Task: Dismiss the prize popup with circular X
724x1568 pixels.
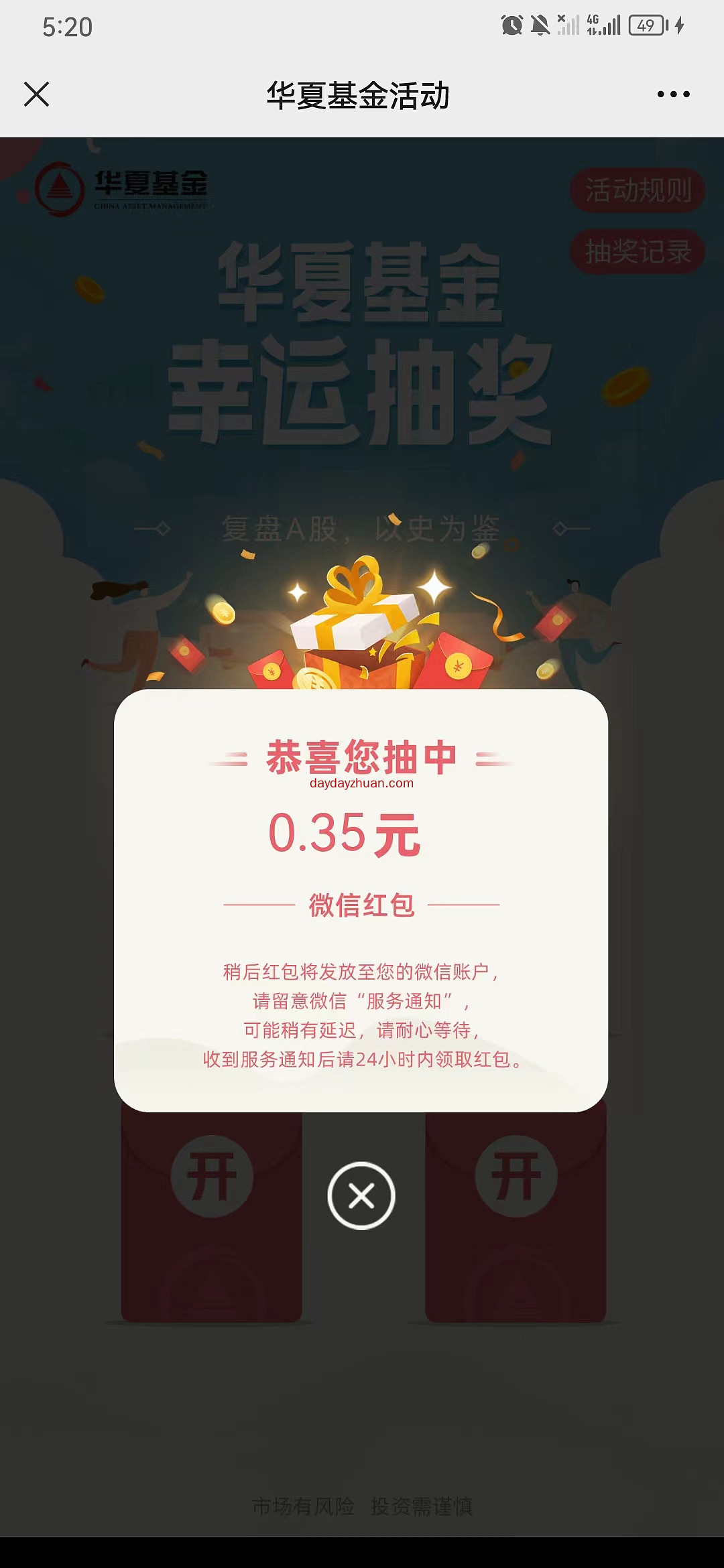Action: coord(362,1196)
